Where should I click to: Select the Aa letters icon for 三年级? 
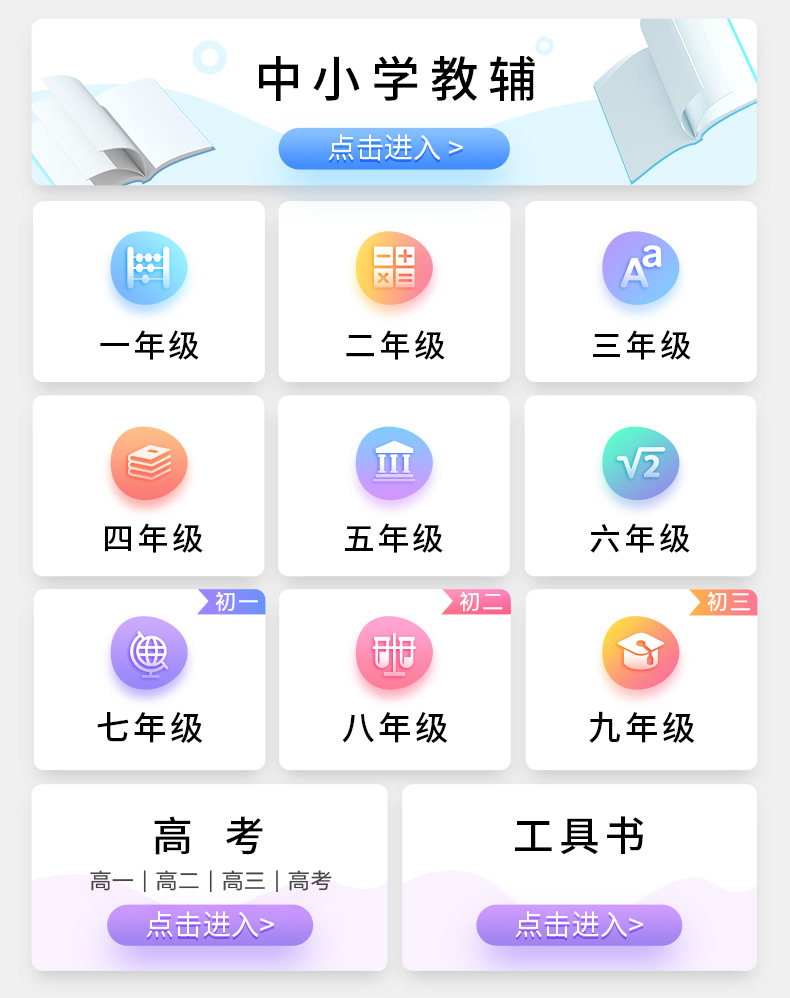pyautogui.click(x=640, y=267)
